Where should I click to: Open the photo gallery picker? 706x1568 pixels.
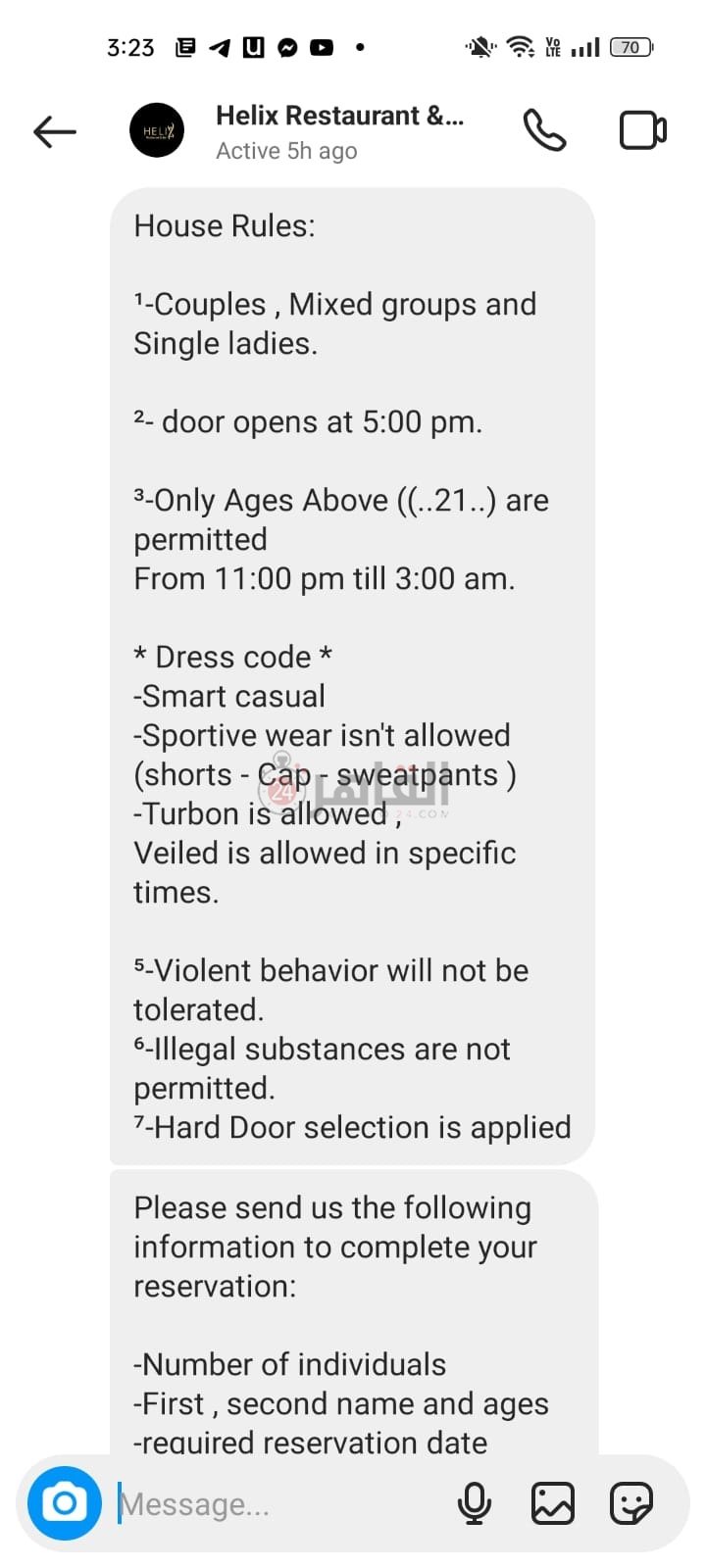click(x=553, y=1503)
